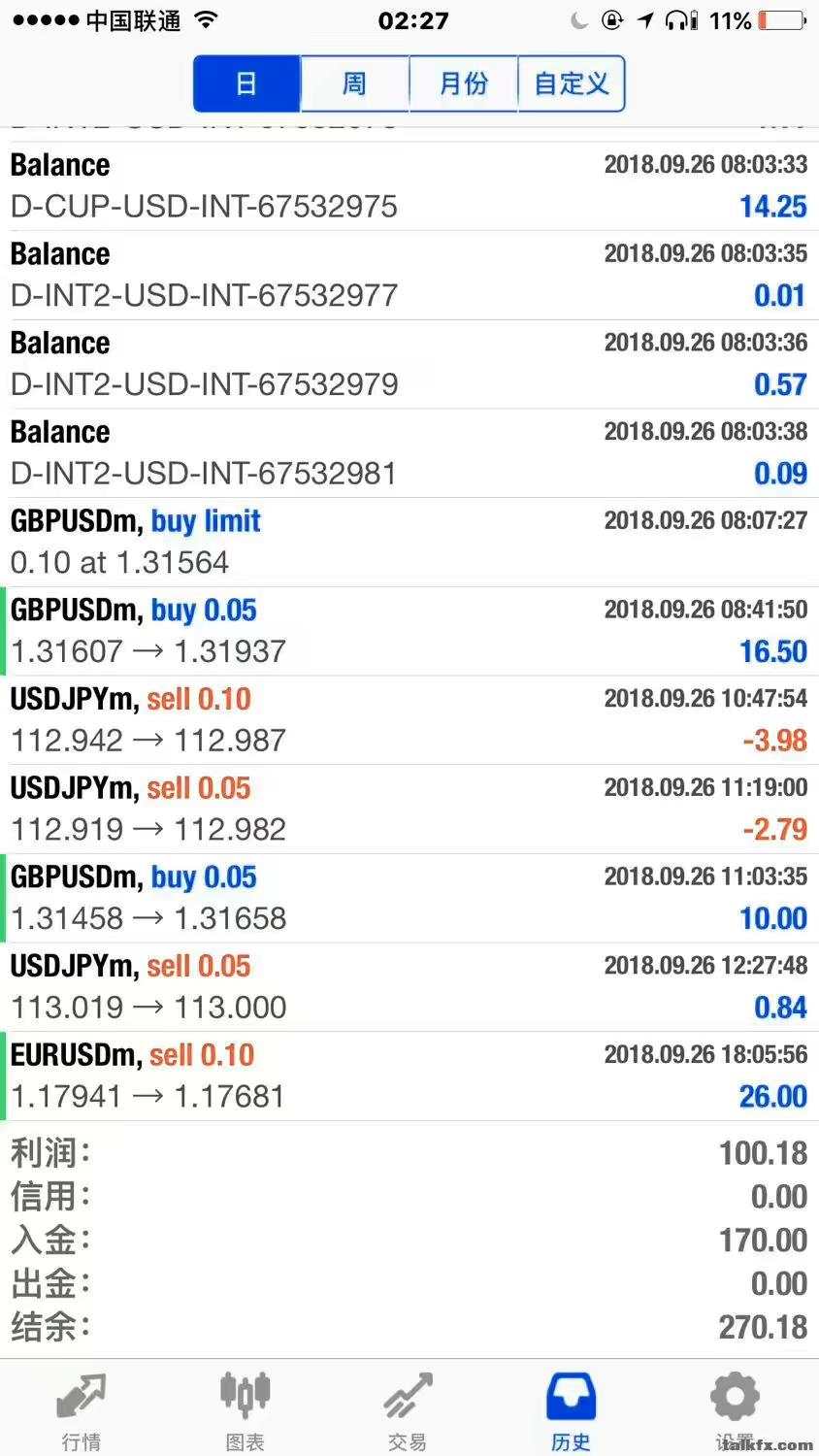Open the USDJPYm trade with 0.84 profit

[408, 987]
